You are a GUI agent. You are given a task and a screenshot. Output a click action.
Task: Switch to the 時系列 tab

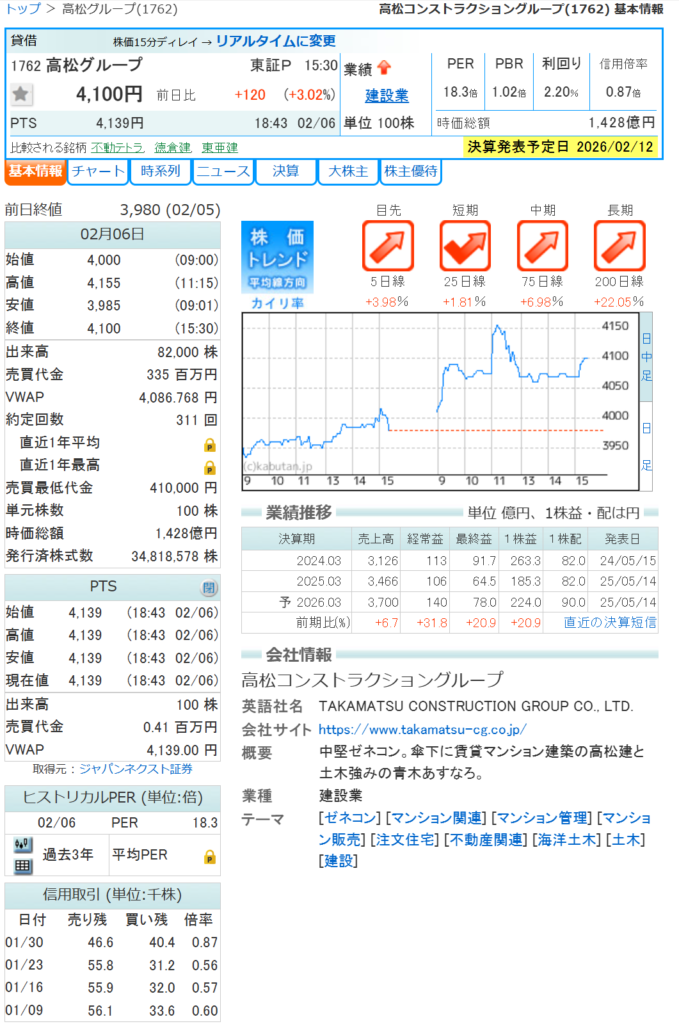pyautogui.click(x=160, y=171)
